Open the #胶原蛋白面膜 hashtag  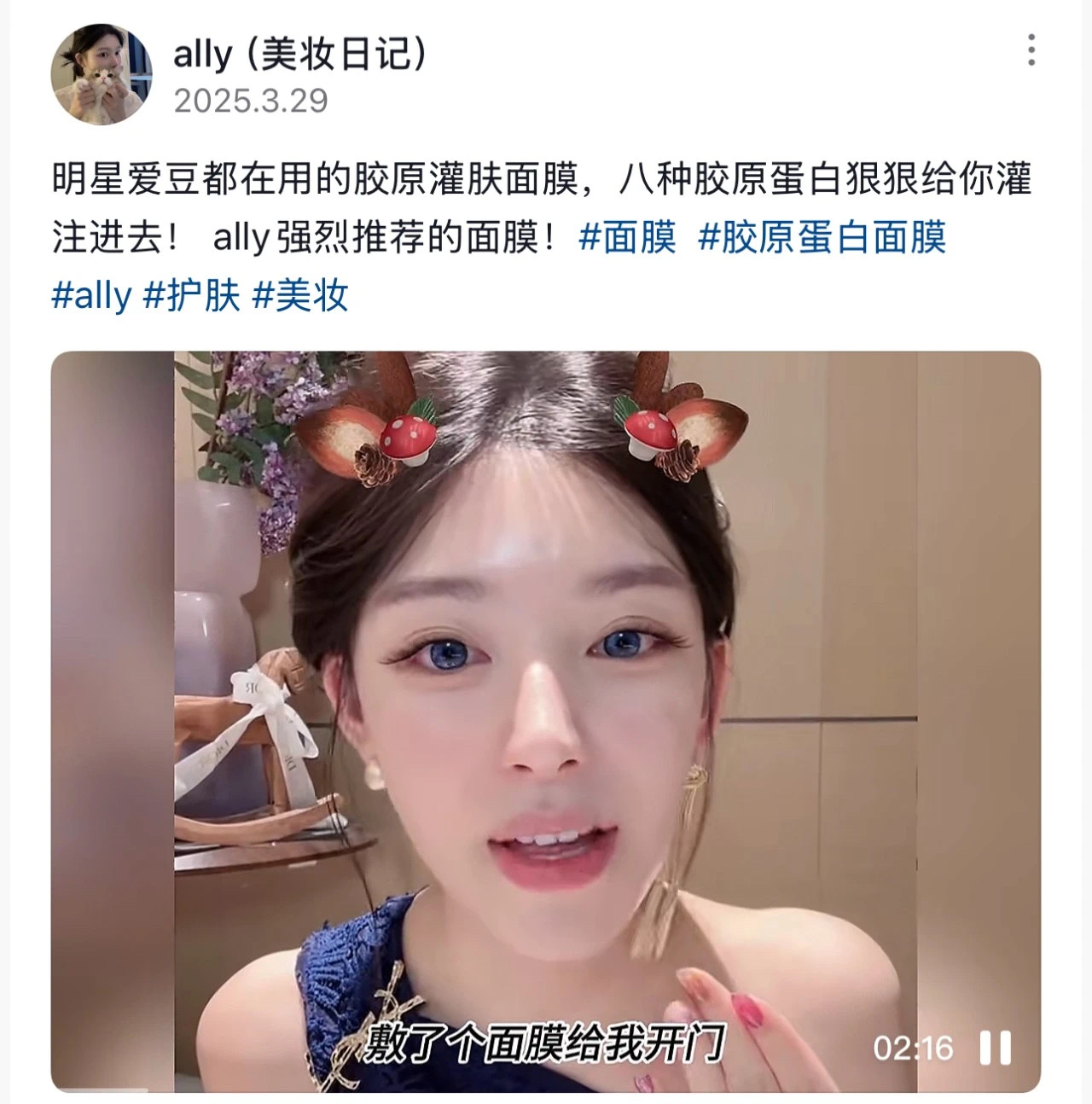(822, 237)
